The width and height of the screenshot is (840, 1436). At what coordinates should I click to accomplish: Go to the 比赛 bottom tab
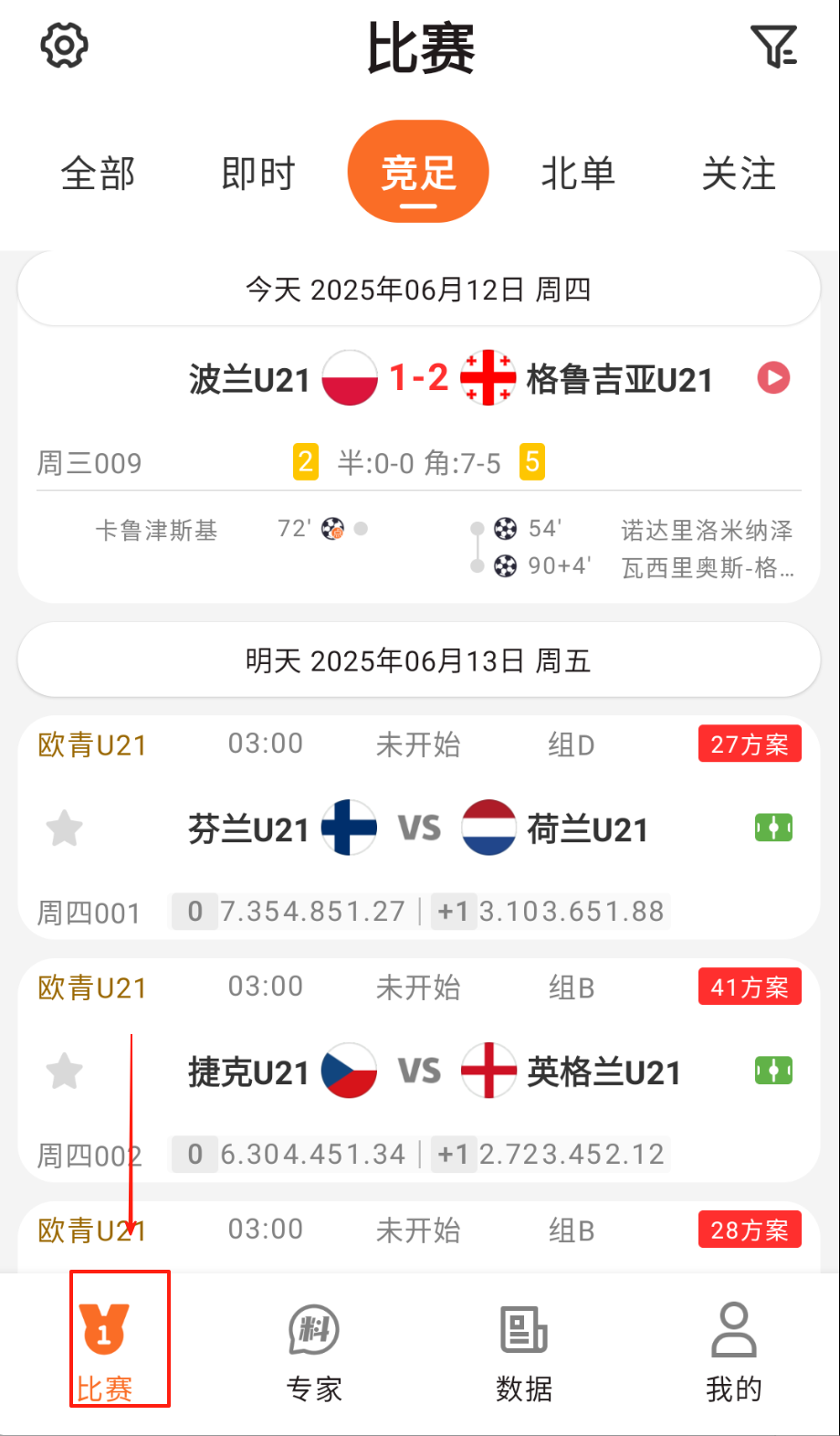coord(104,1350)
